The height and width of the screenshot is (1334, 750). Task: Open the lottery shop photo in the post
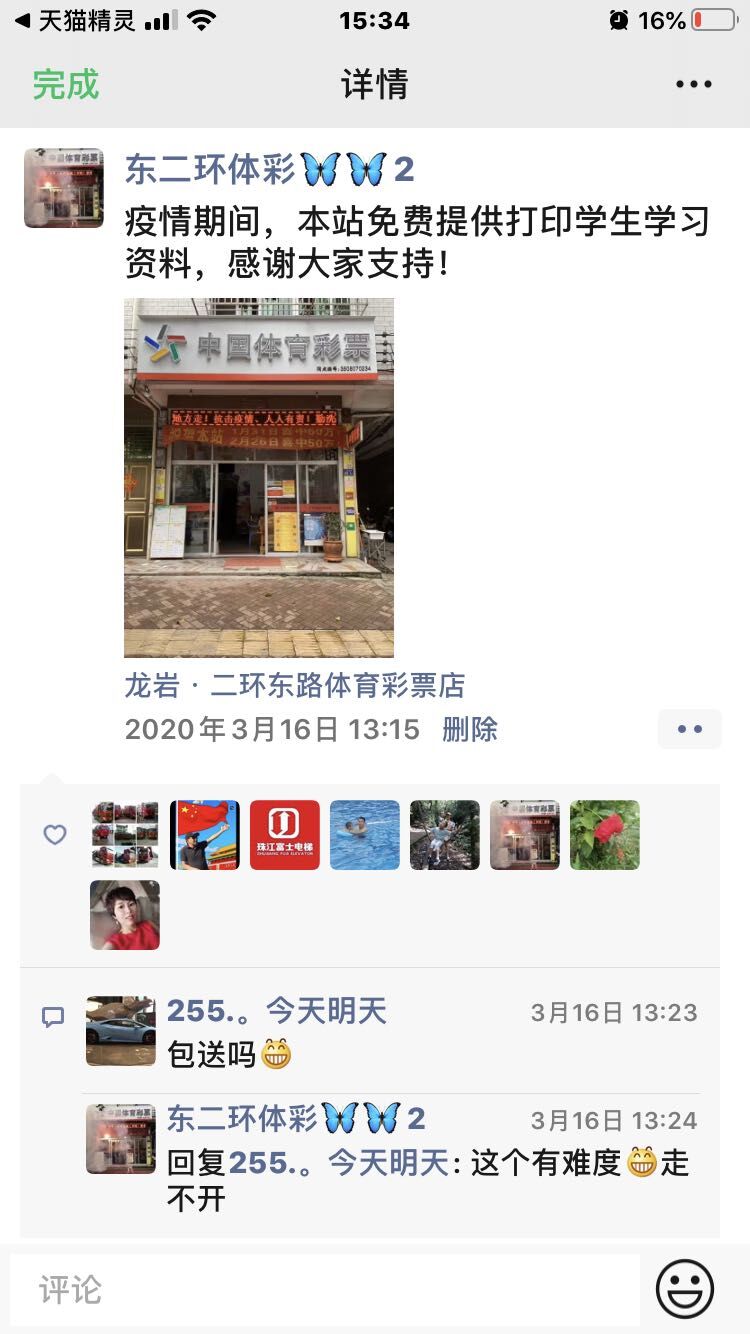tap(259, 477)
